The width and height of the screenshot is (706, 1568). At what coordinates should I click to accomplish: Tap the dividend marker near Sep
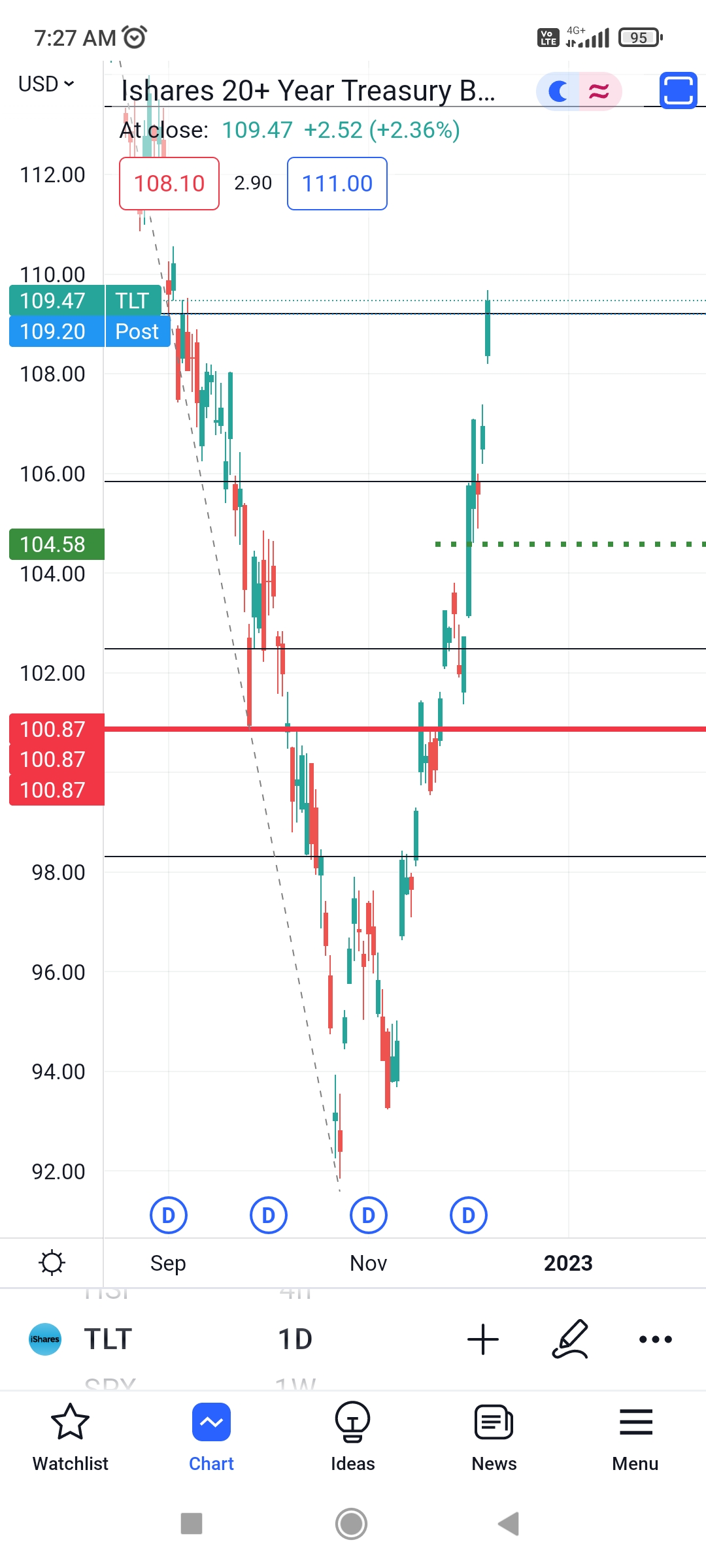(169, 1215)
